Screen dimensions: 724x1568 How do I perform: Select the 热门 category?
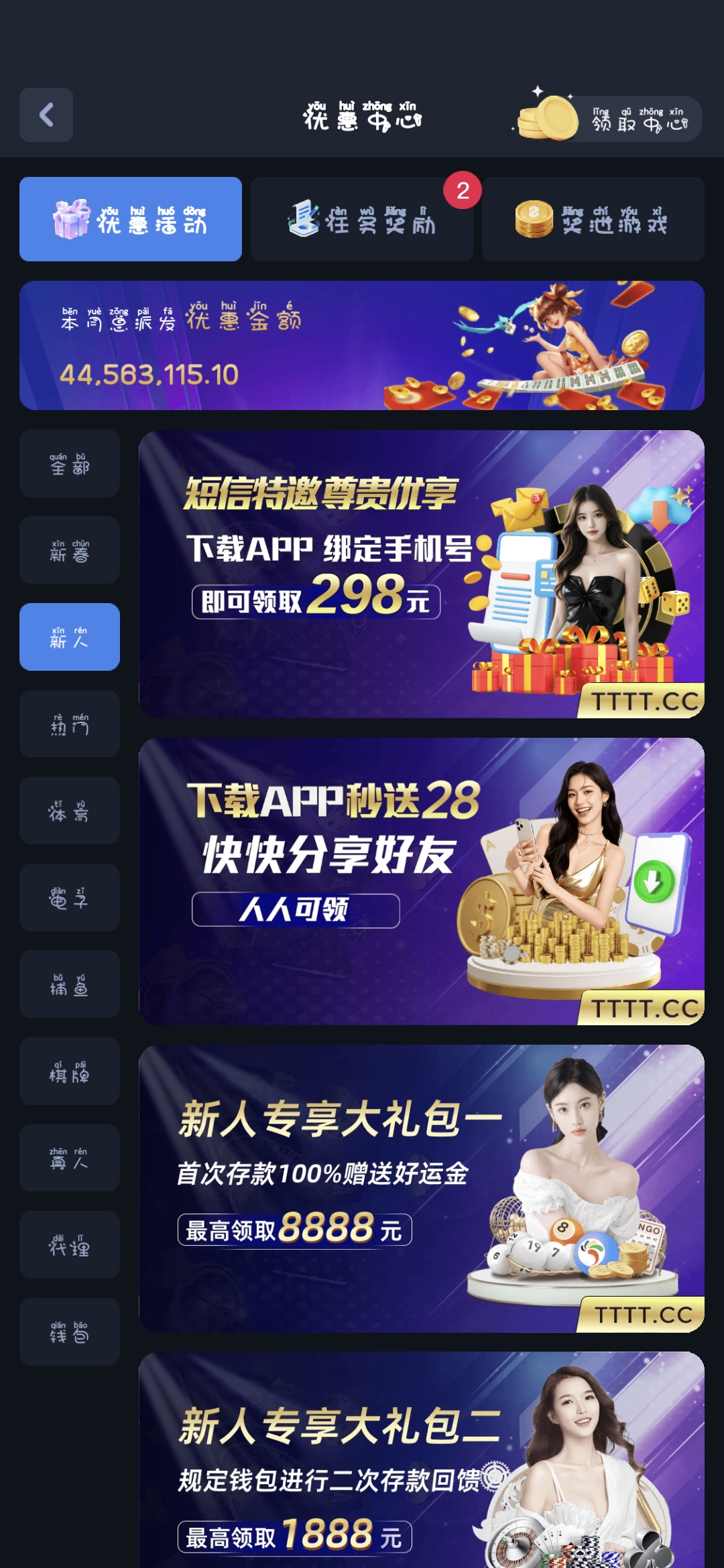coord(70,724)
